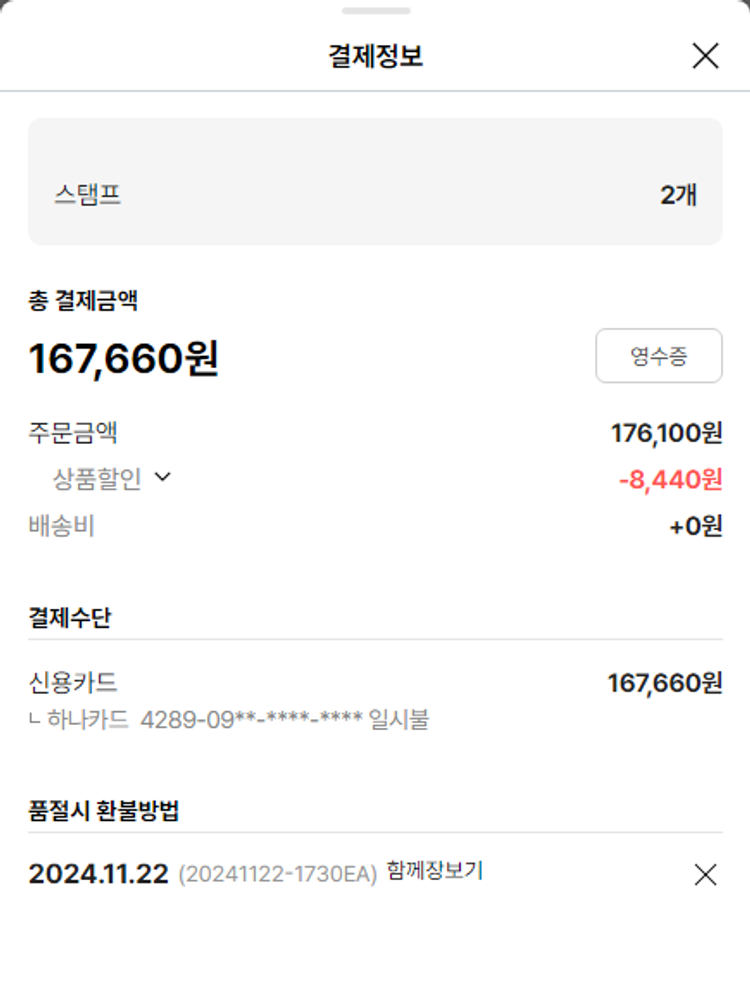Open the 영수증 receipt
This screenshot has height=995, width=750.
coord(658,356)
